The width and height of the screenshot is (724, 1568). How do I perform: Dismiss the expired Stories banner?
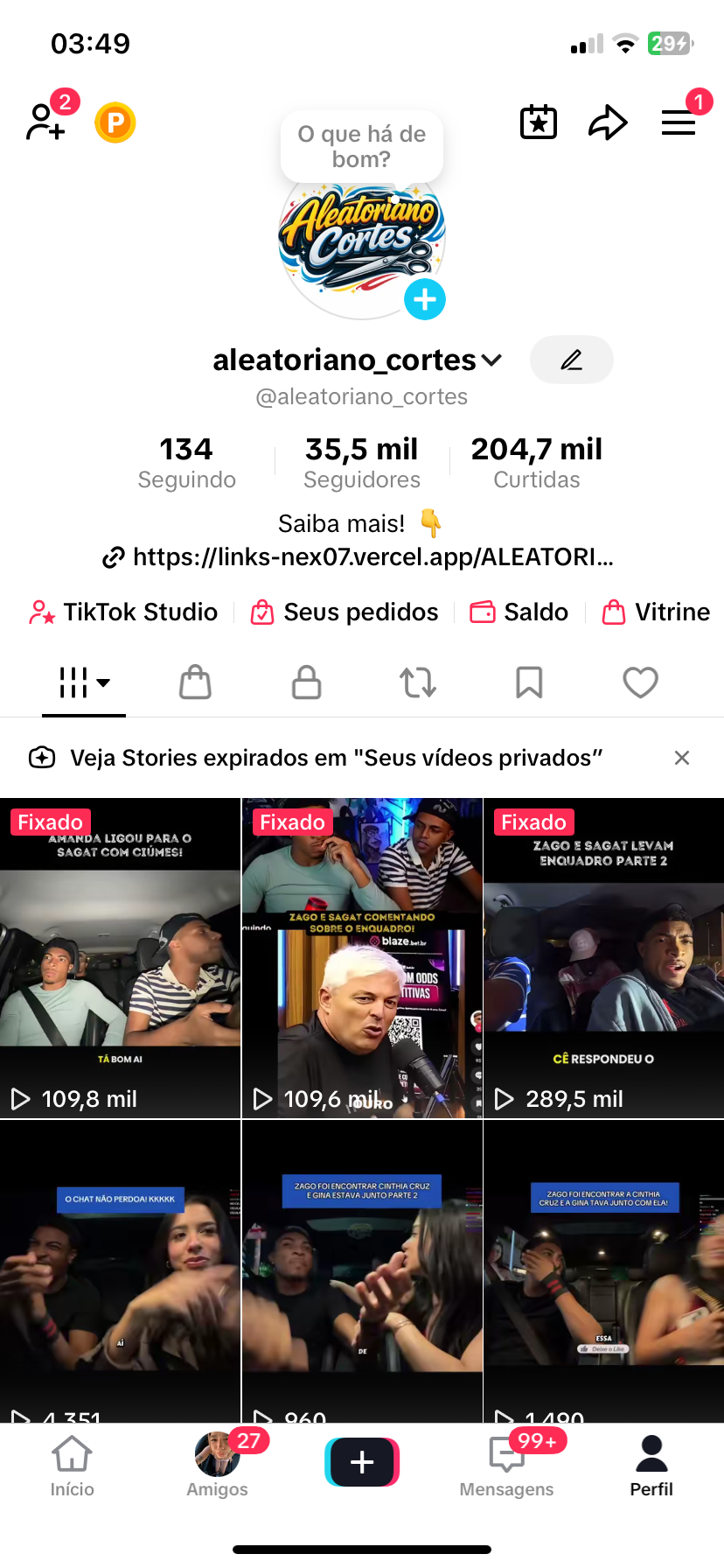point(682,758)
